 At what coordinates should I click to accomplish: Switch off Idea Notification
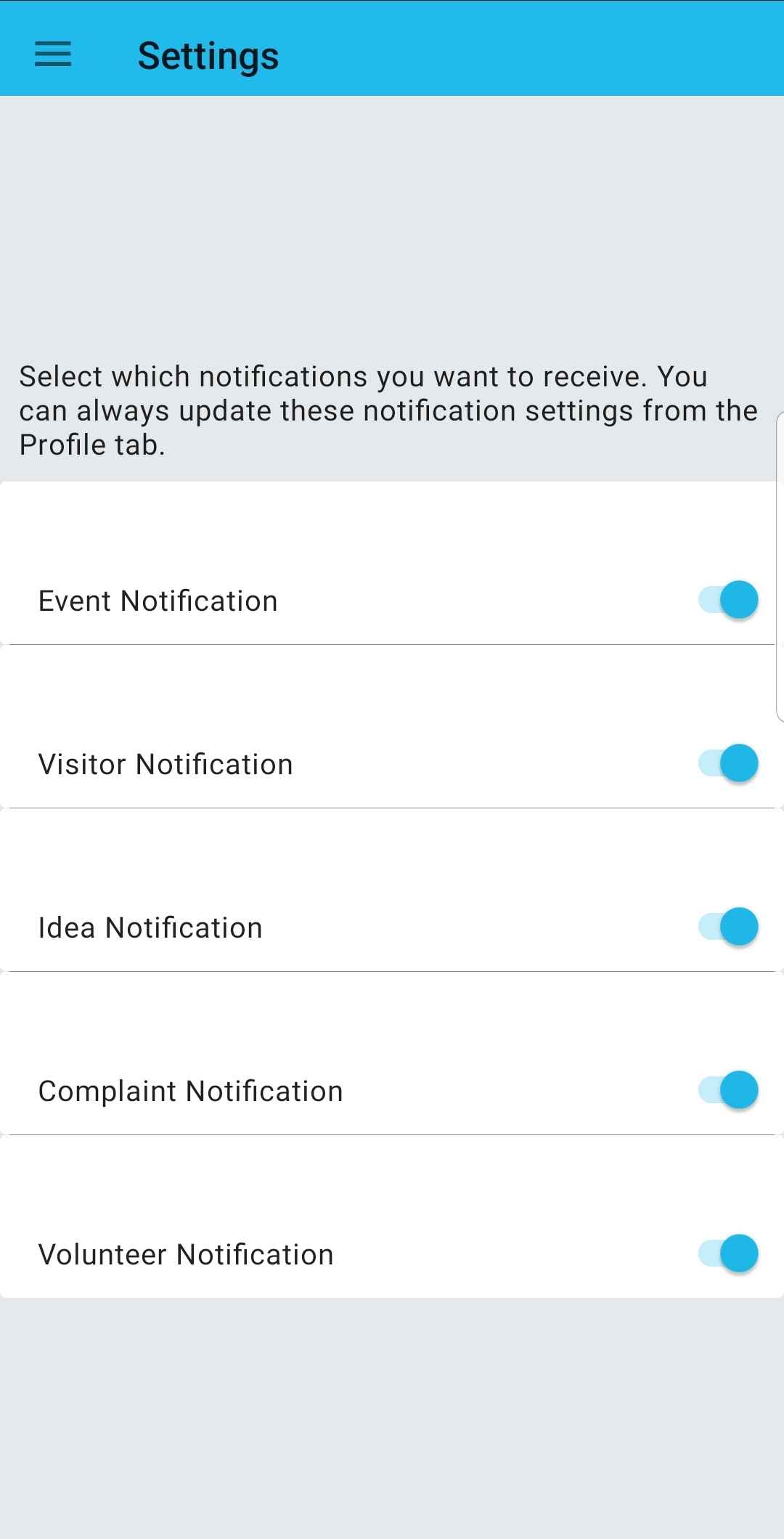[729, 927]
